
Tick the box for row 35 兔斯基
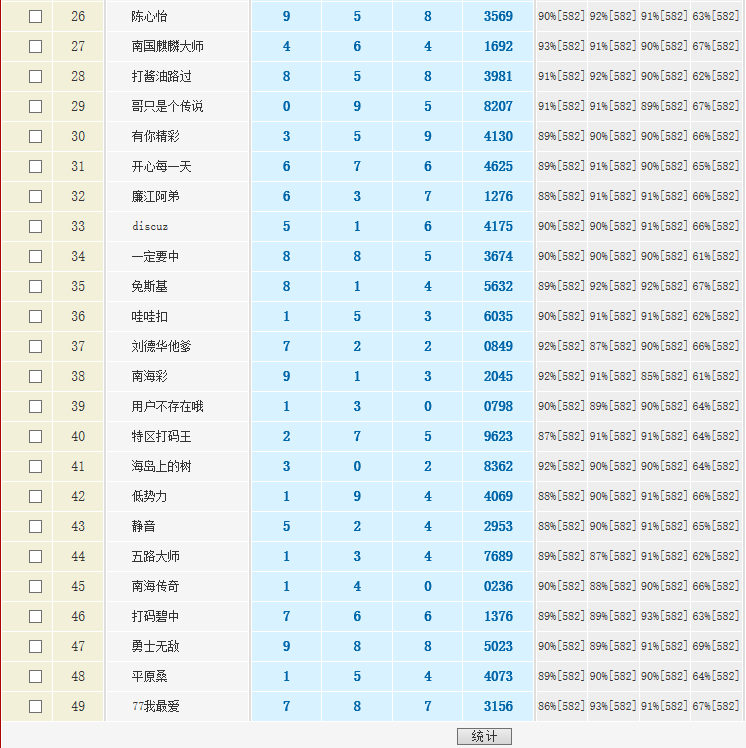[x=36, y=286]
